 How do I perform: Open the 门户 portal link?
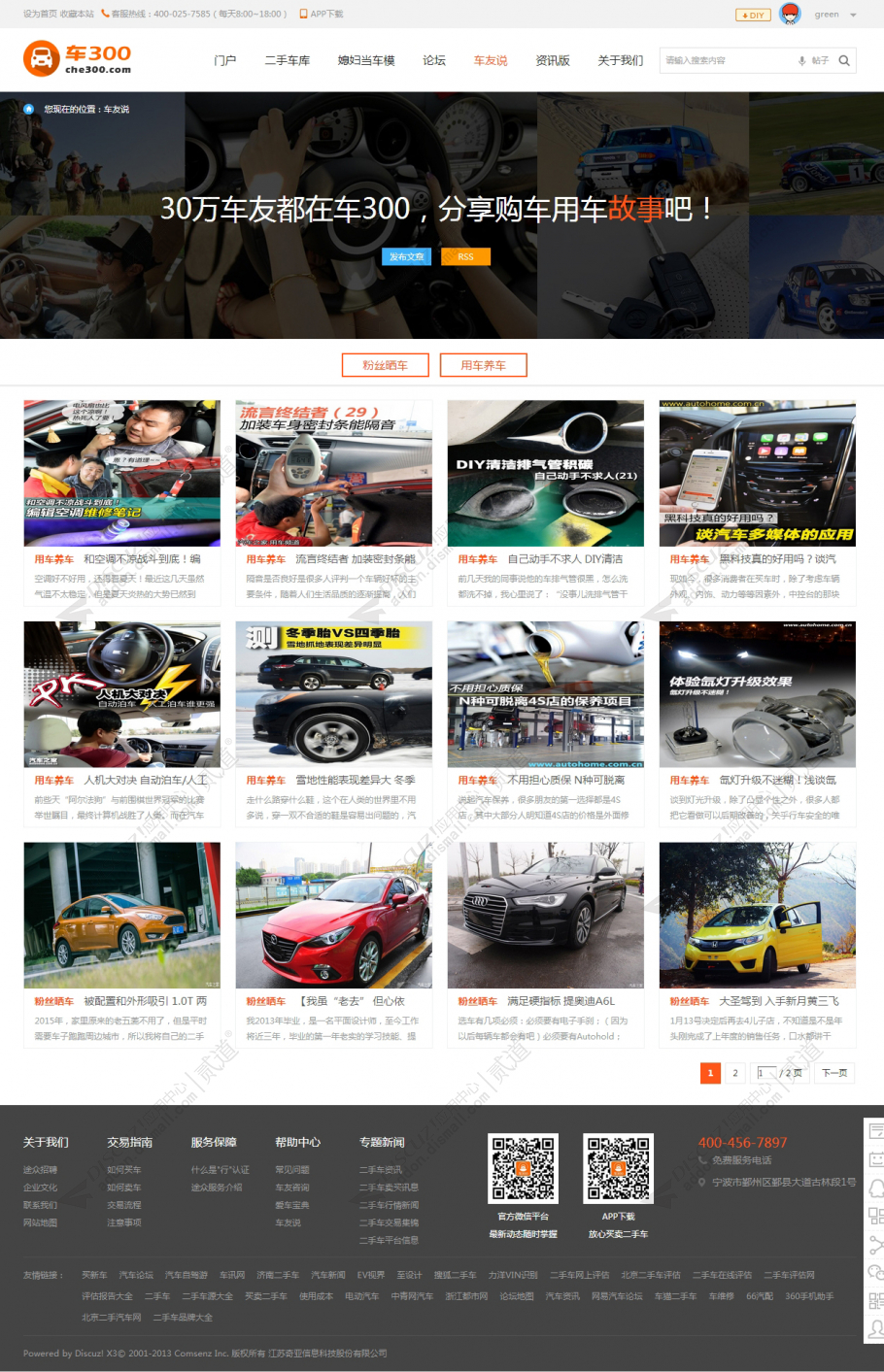click(225, 60)
